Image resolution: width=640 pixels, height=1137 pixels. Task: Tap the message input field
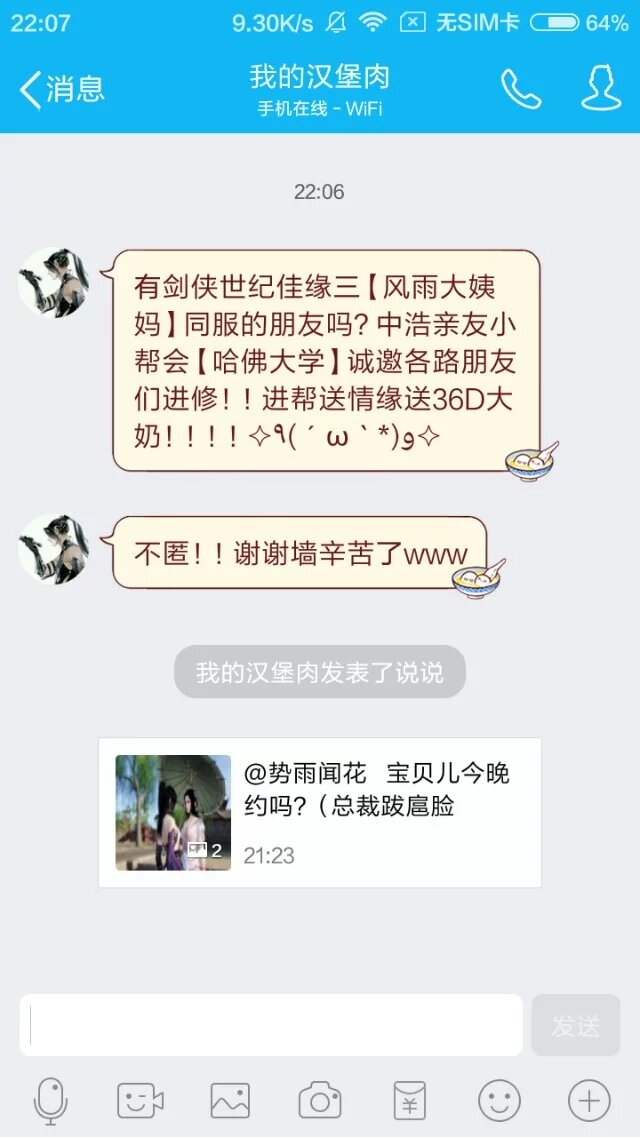pyautogui.click(x=271, y=1025)
